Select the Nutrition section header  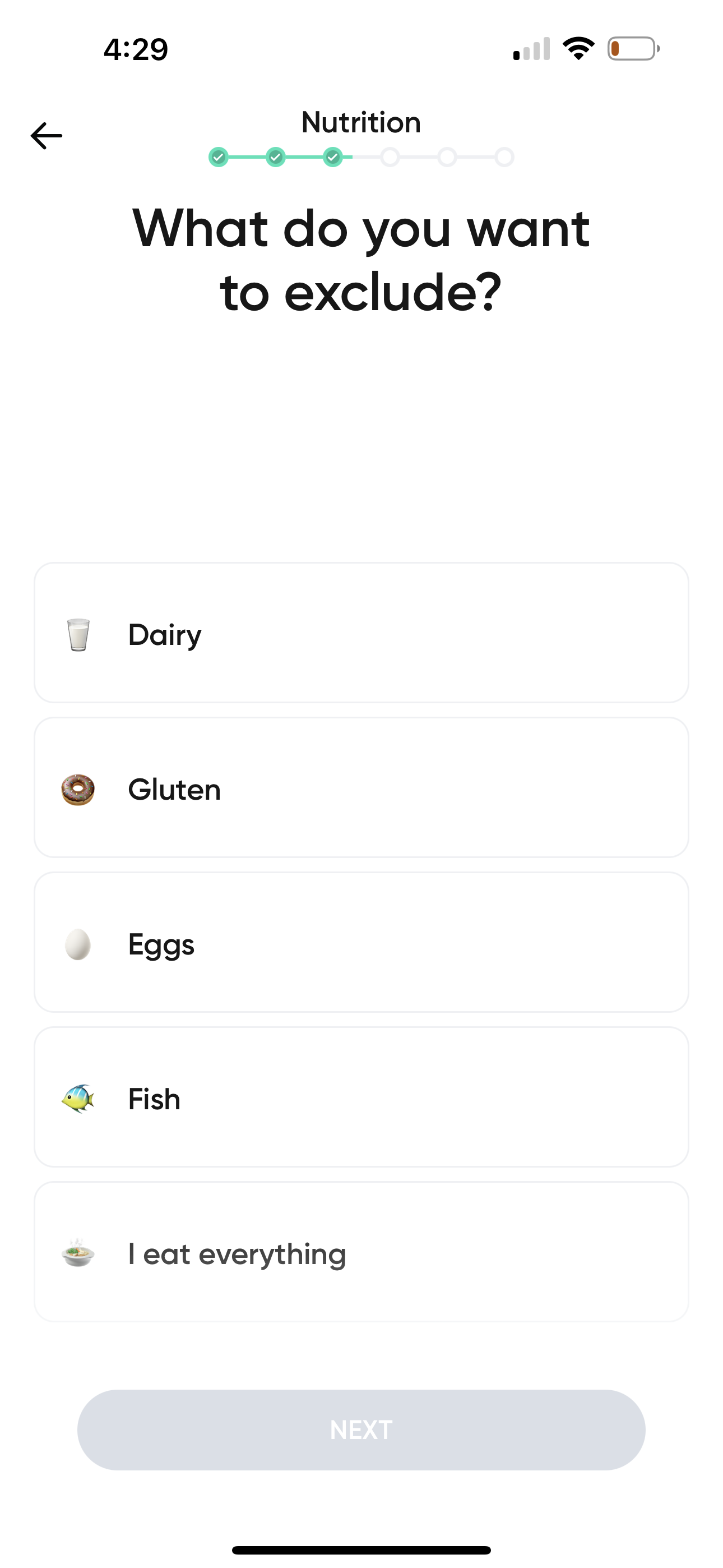coord(361,122)
